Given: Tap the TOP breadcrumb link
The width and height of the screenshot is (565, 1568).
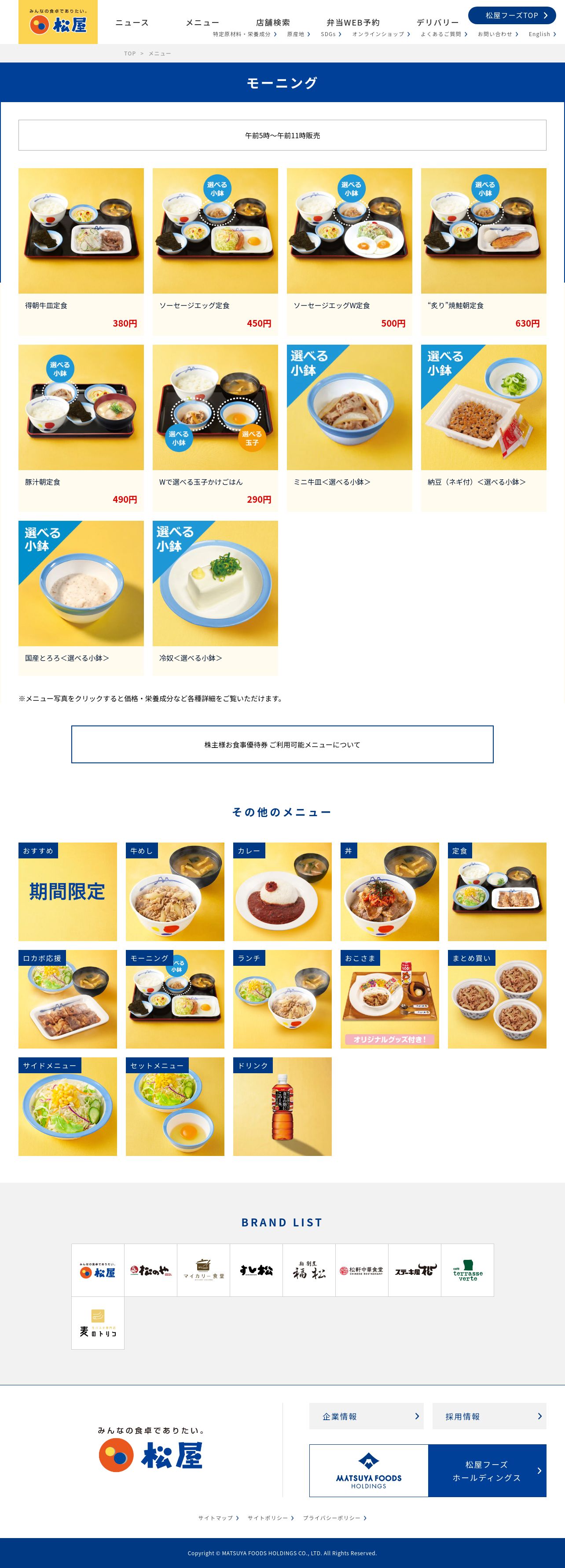Looking at the screenshot, I should [129, 54].
